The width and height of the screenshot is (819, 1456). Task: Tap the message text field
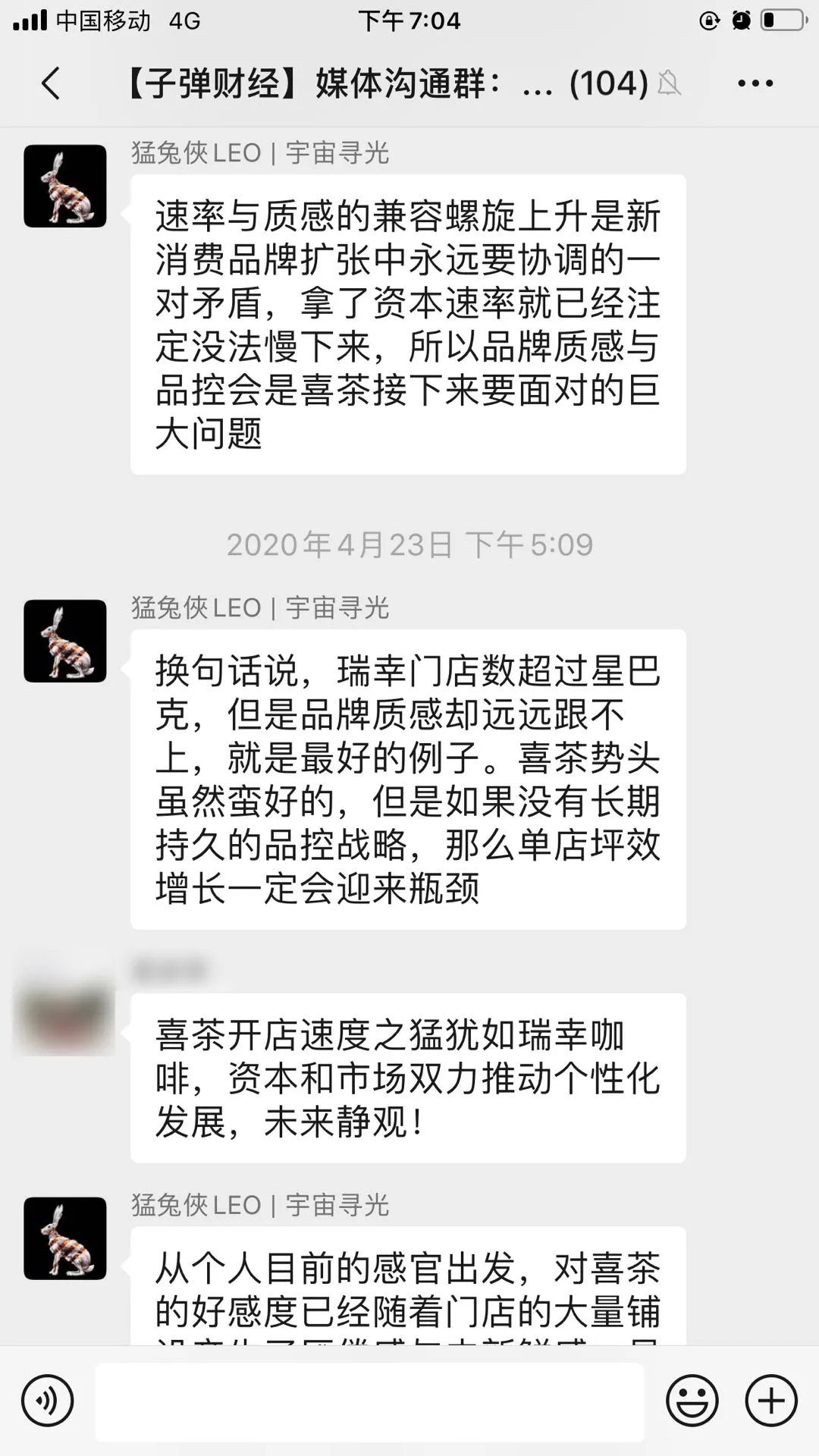[369, 1401]
